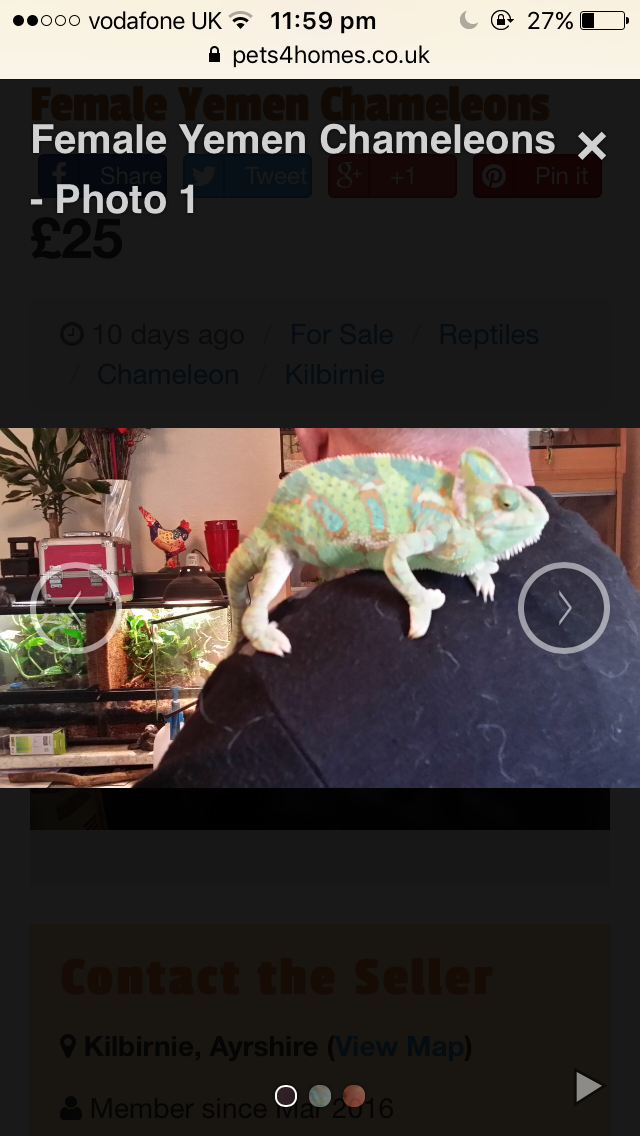
Task: Start the photo slideshow
Action: point(589,1086)
